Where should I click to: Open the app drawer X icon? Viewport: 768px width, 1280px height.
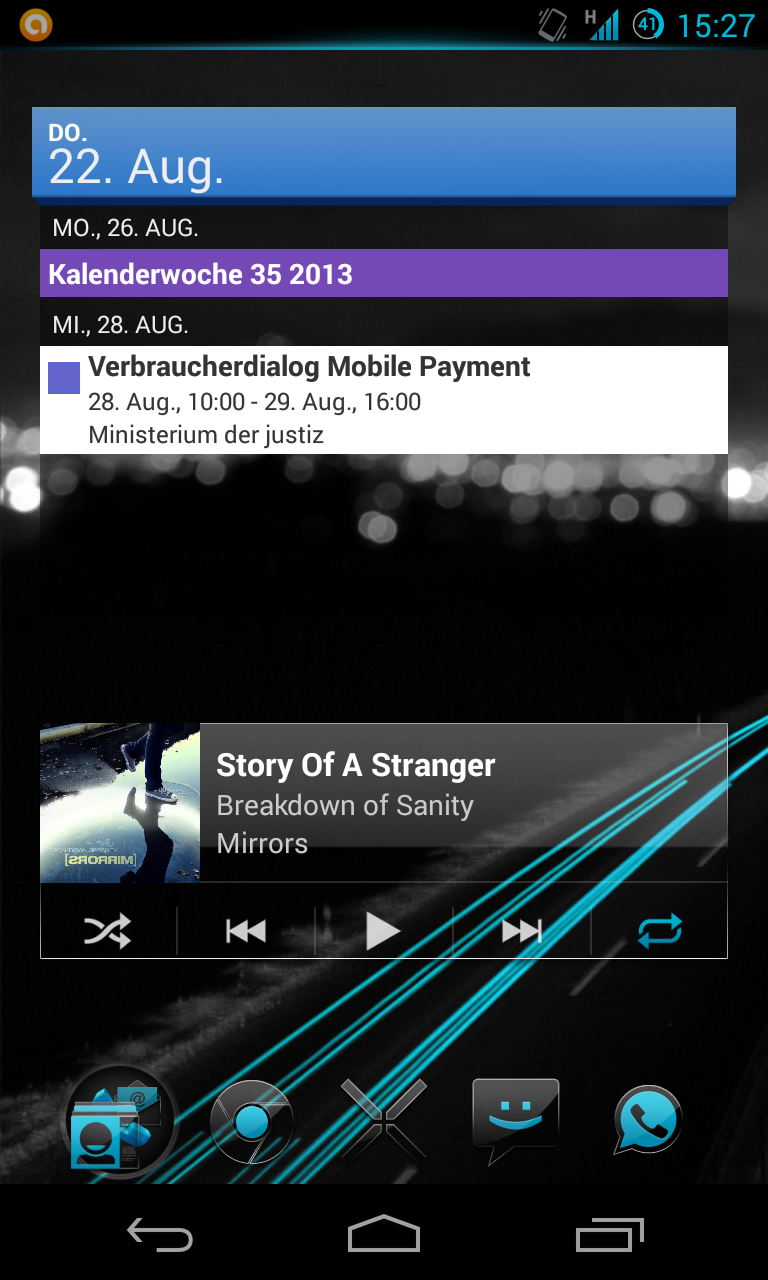384,1120
